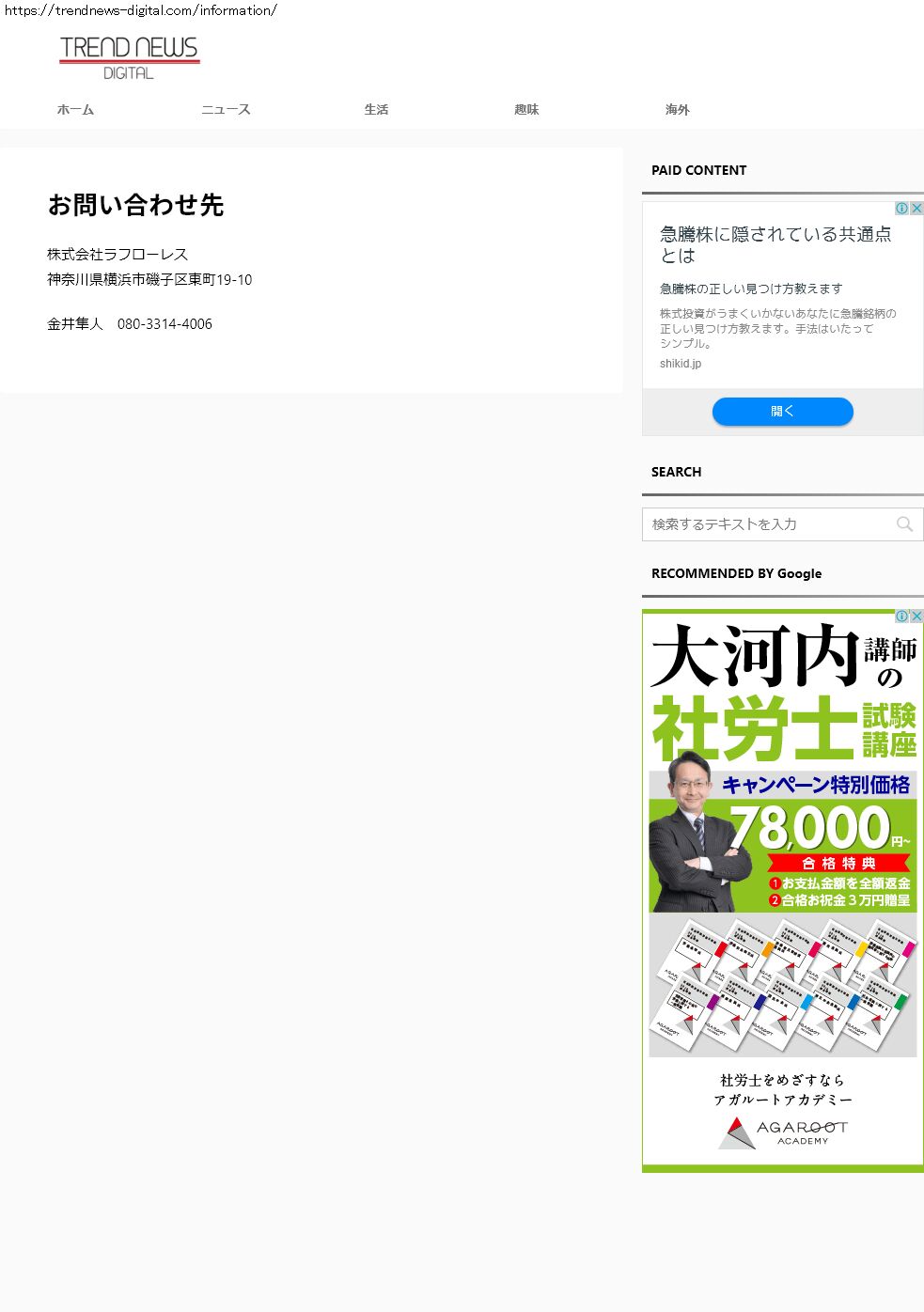
Task: Focus the 検索するテキストを入力 search field
Action: coord(769,524)
